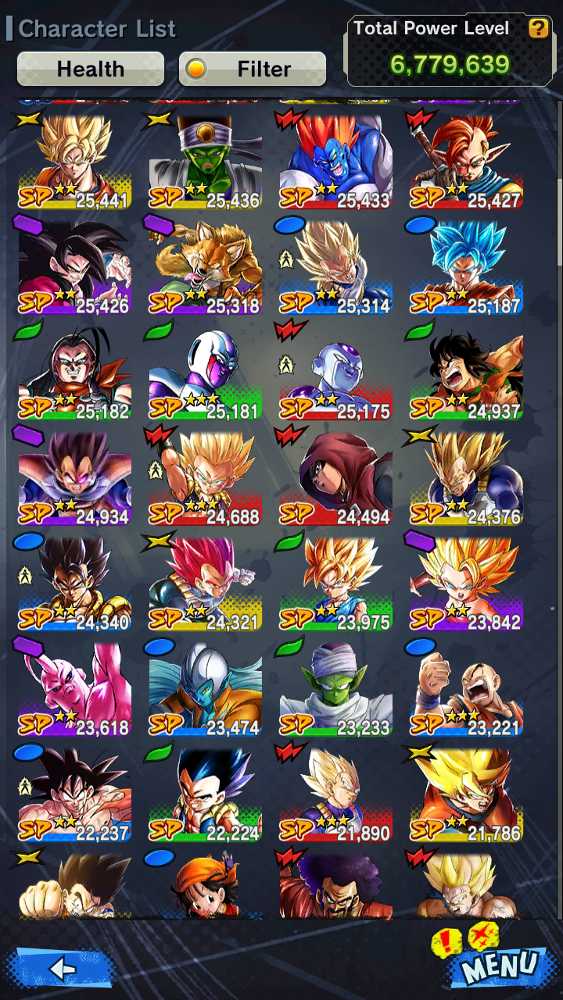Select the character rated 25,187
Viewport: 563px width, 1000px height.
click(466, 267)
